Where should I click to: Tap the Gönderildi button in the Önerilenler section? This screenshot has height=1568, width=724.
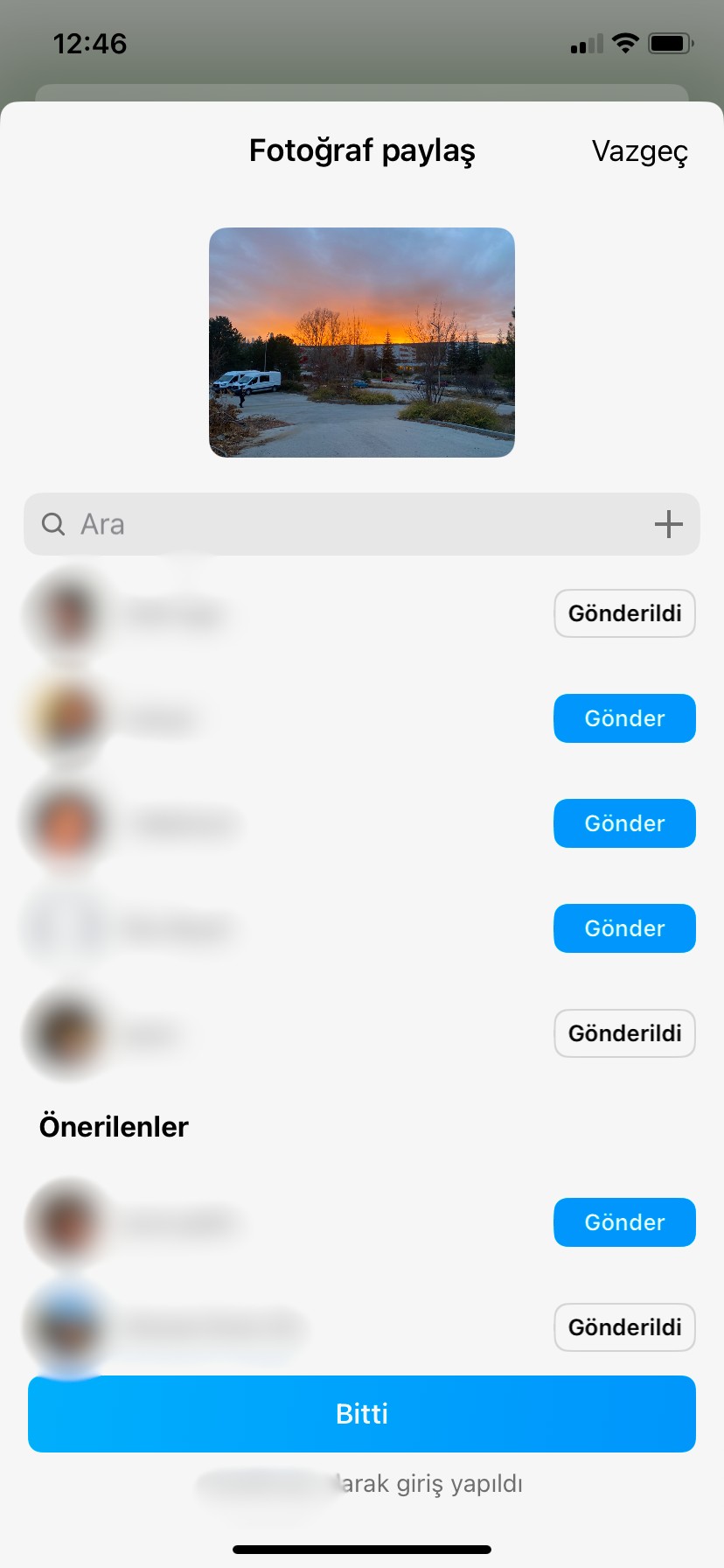(x=624, y=1327)
